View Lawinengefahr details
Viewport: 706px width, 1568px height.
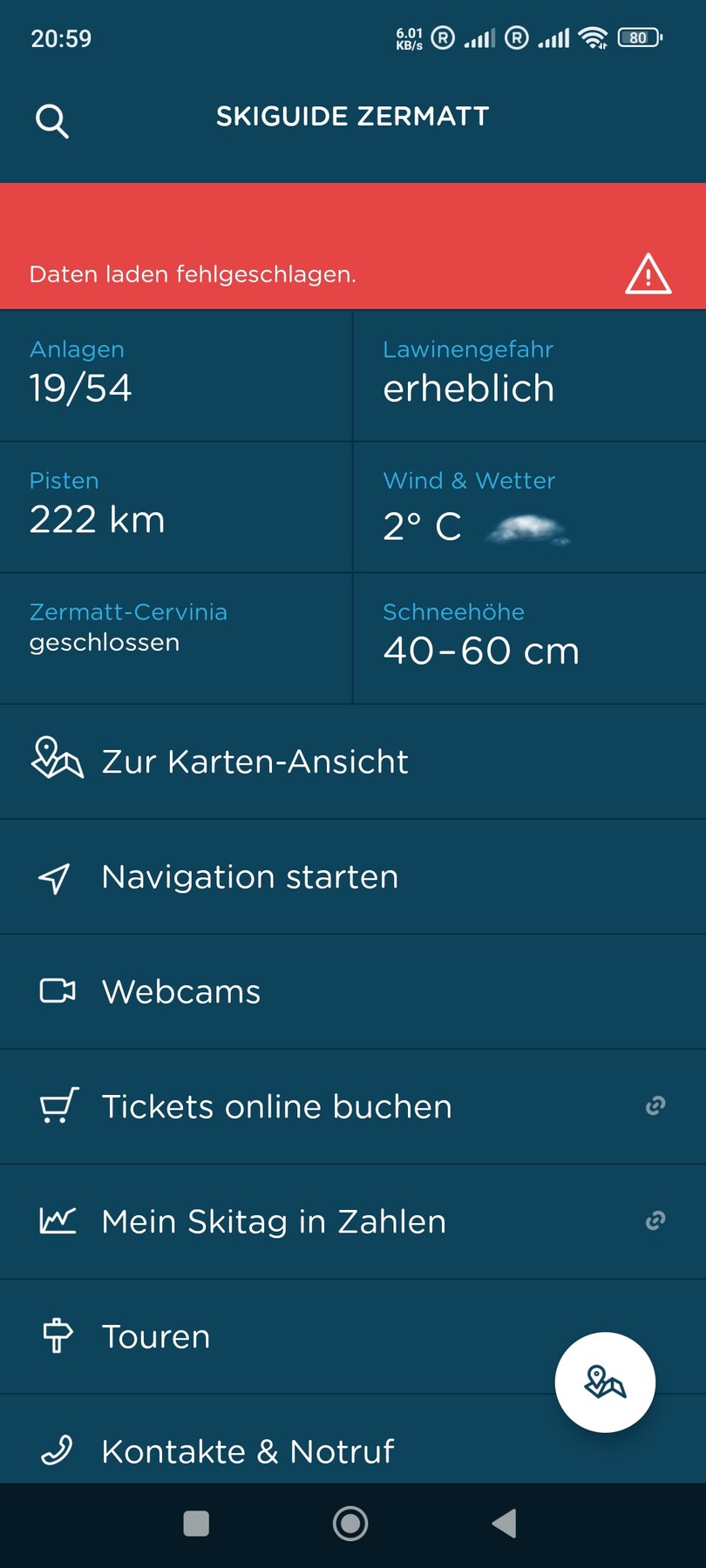tap(529, 375)
